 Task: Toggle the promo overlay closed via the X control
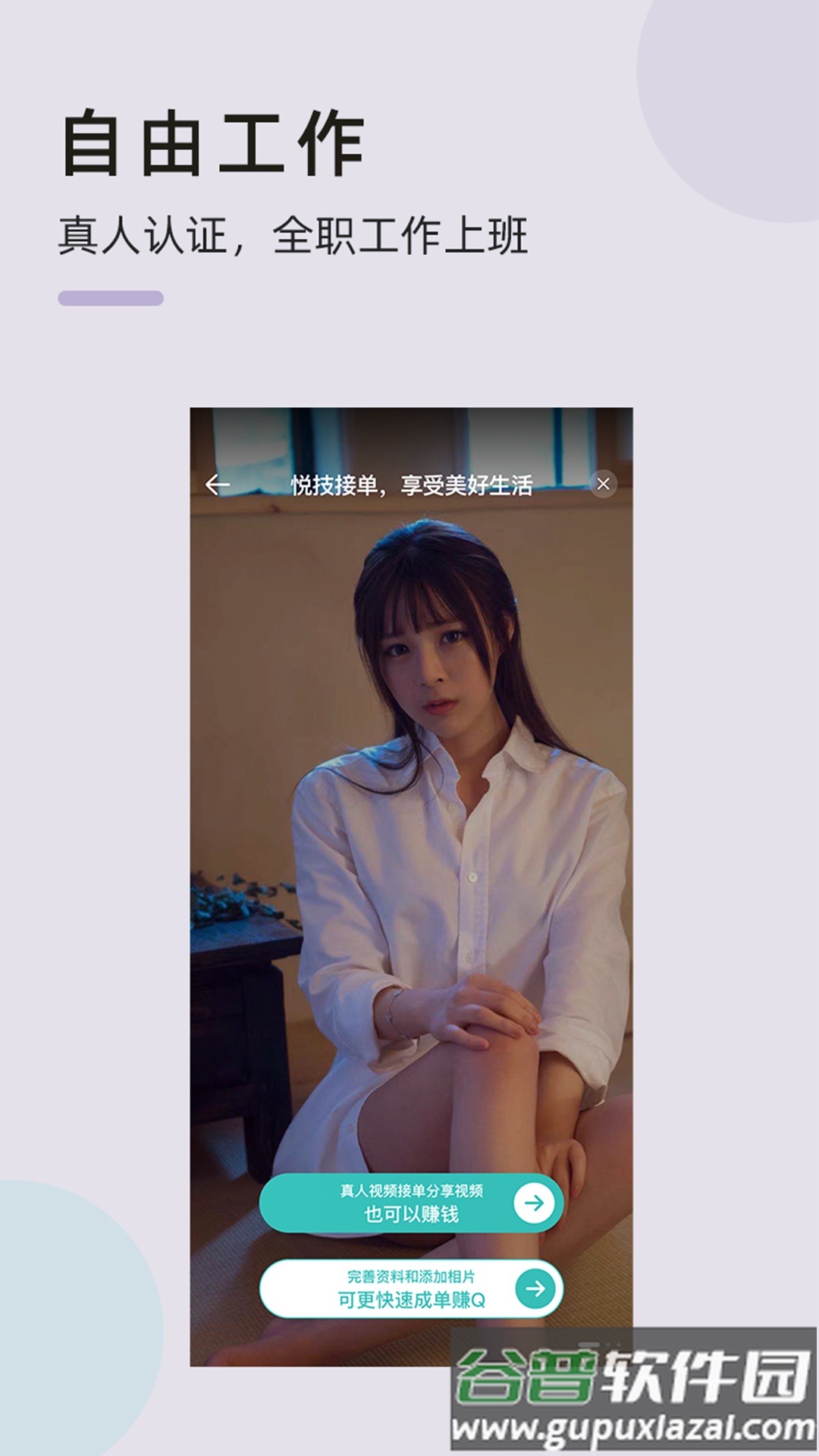(603, 483)
